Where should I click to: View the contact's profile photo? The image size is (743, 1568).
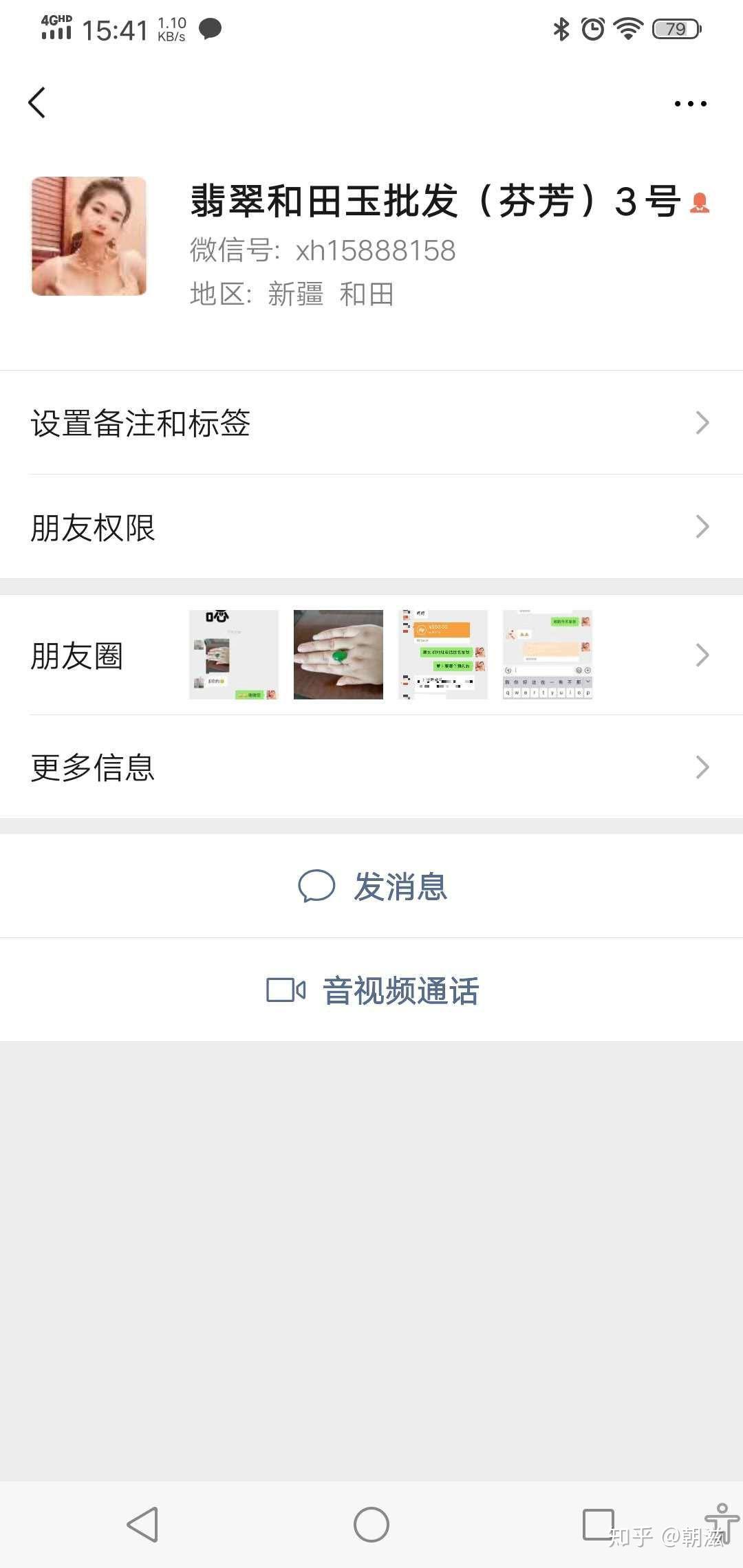pyautogui.click(x=89, y=236)
